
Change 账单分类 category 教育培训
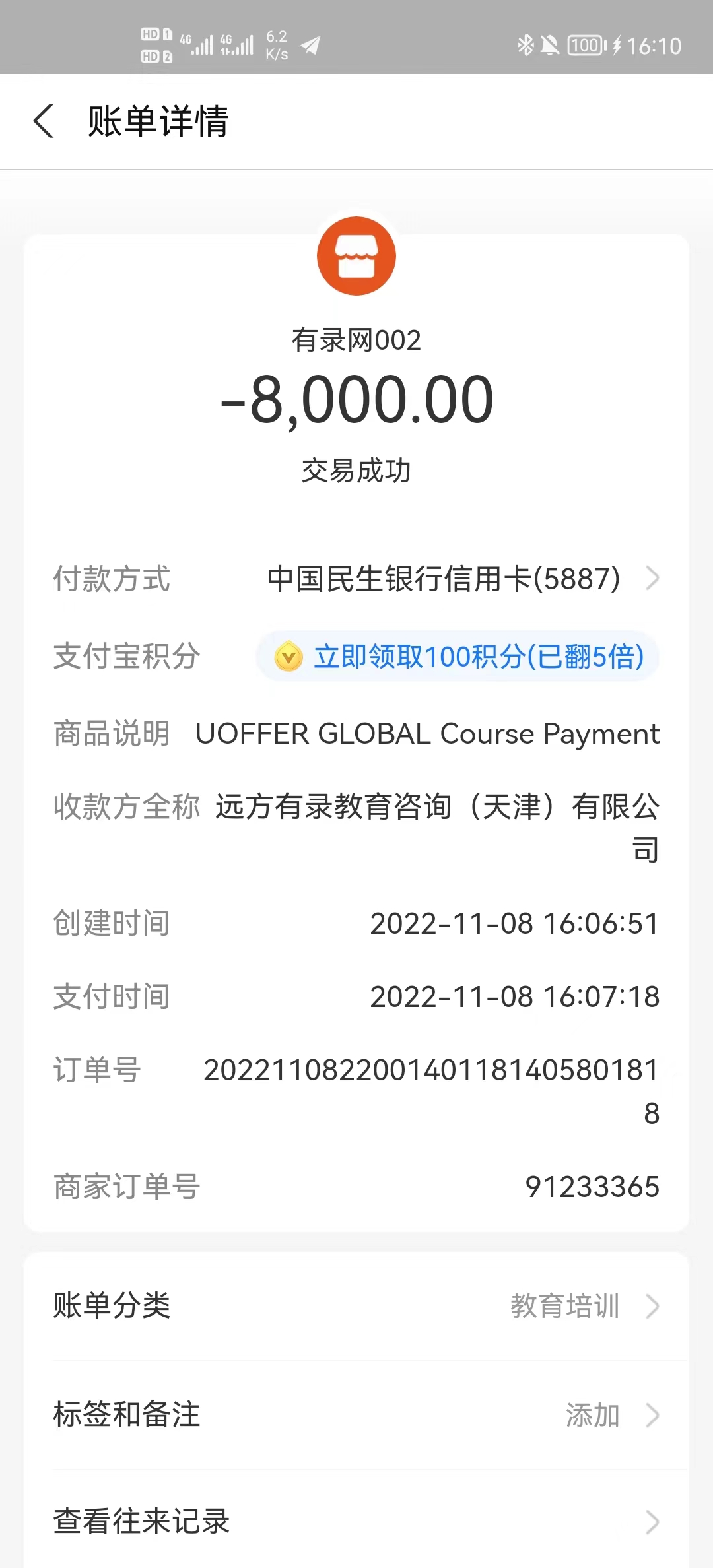(356, 1305)
